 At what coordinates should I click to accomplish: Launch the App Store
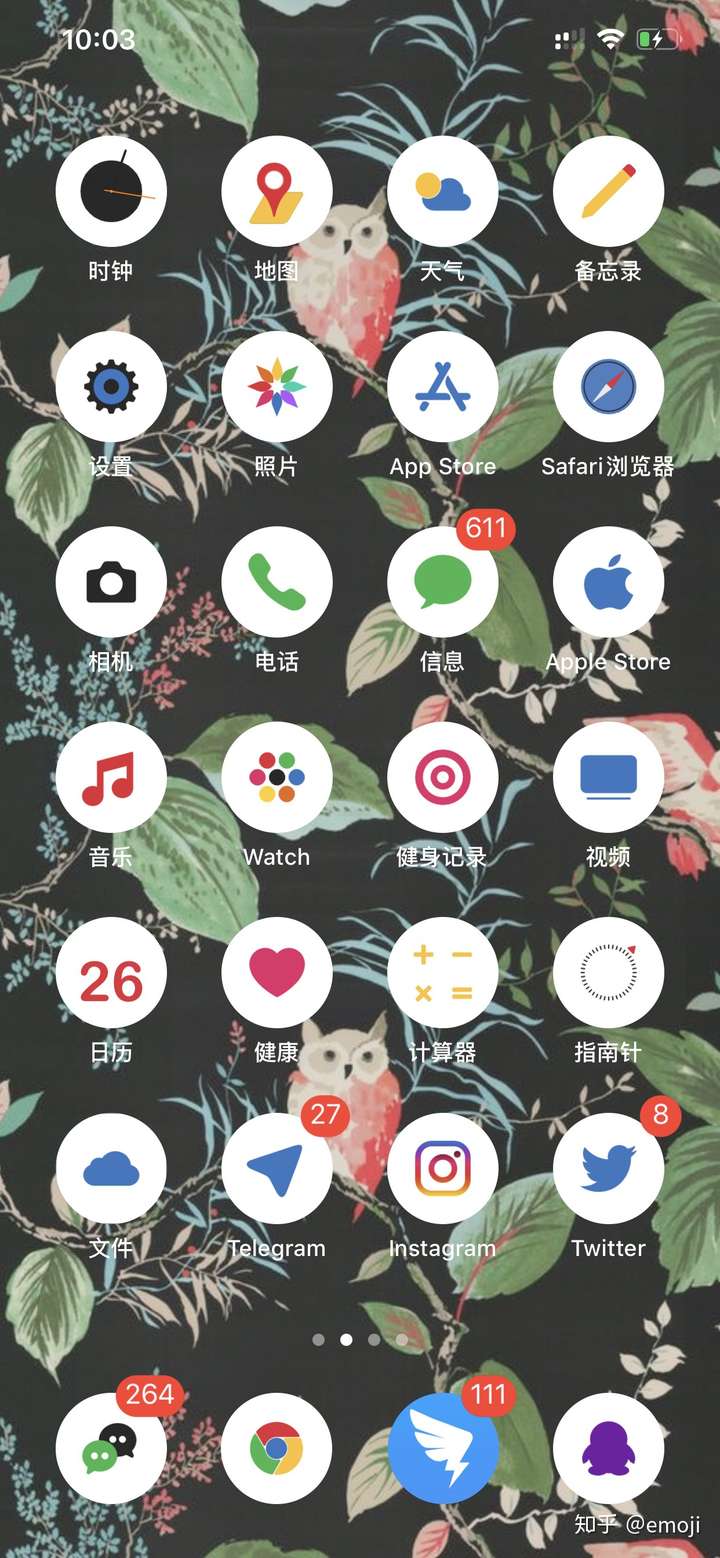pos(442,386)
